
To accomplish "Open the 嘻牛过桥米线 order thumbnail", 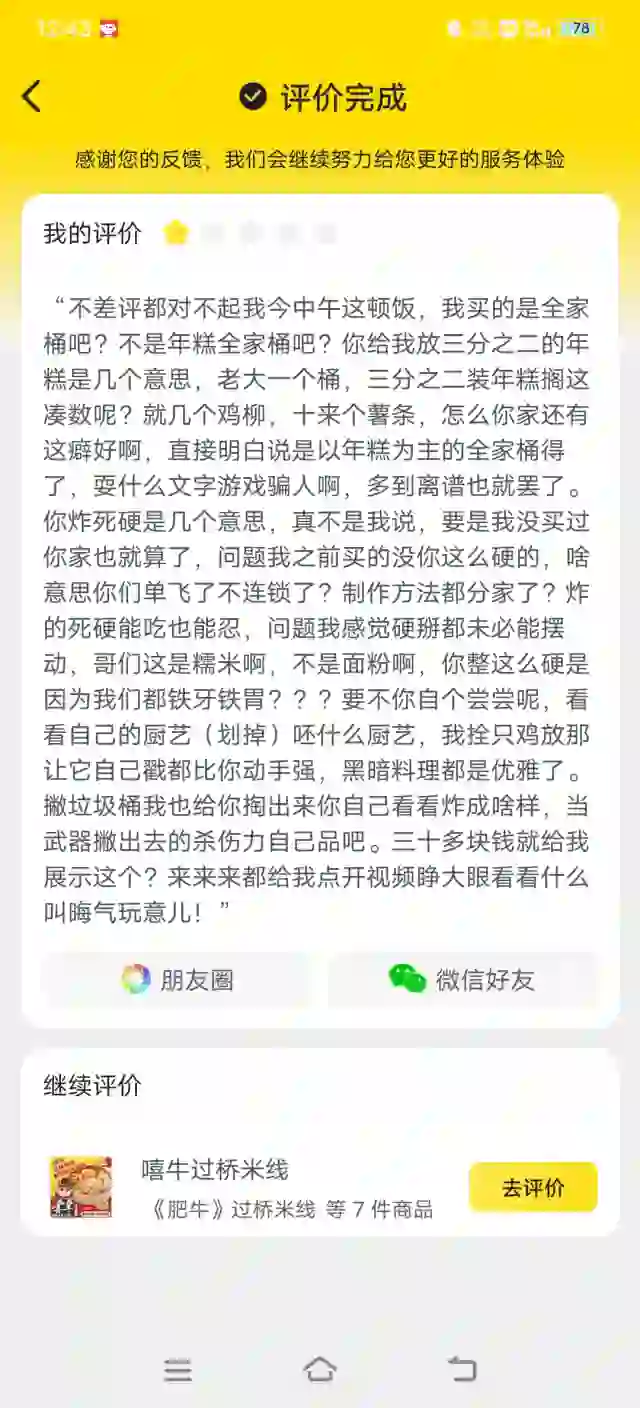I will coord(81,1187).
